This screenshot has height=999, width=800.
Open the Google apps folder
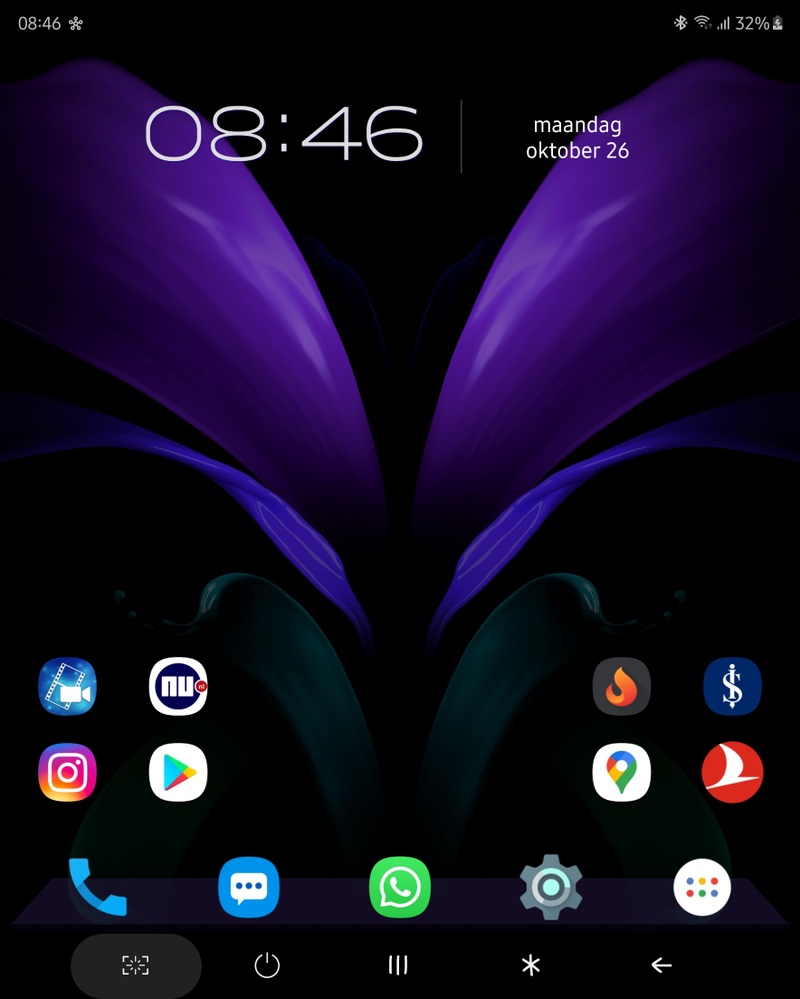702,887
